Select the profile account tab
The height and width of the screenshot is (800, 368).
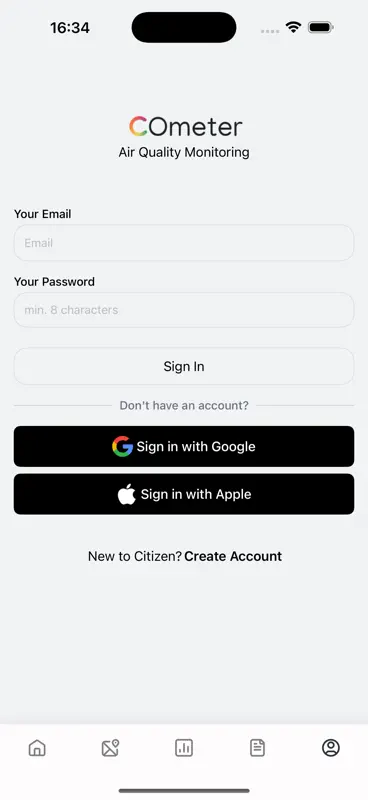pos(331,748)
